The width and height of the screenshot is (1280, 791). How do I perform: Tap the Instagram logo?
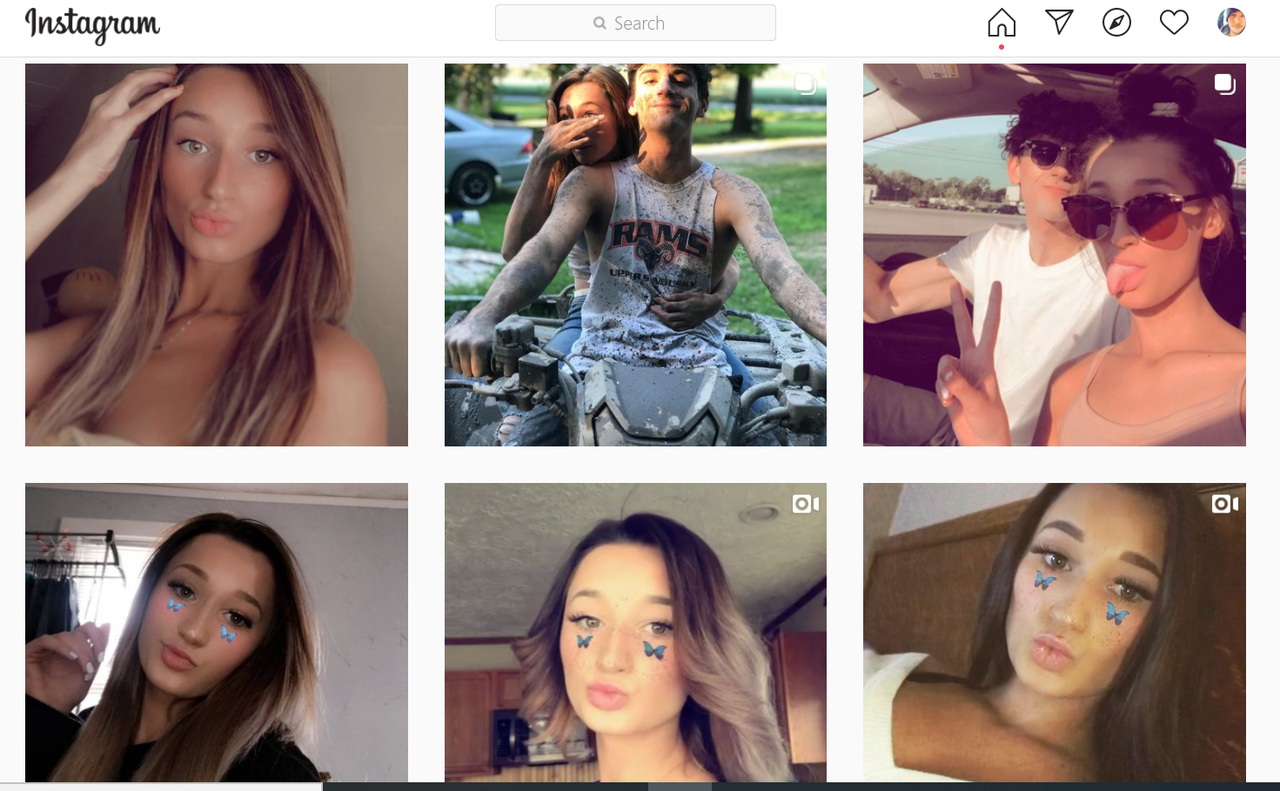tap(92, 25)
